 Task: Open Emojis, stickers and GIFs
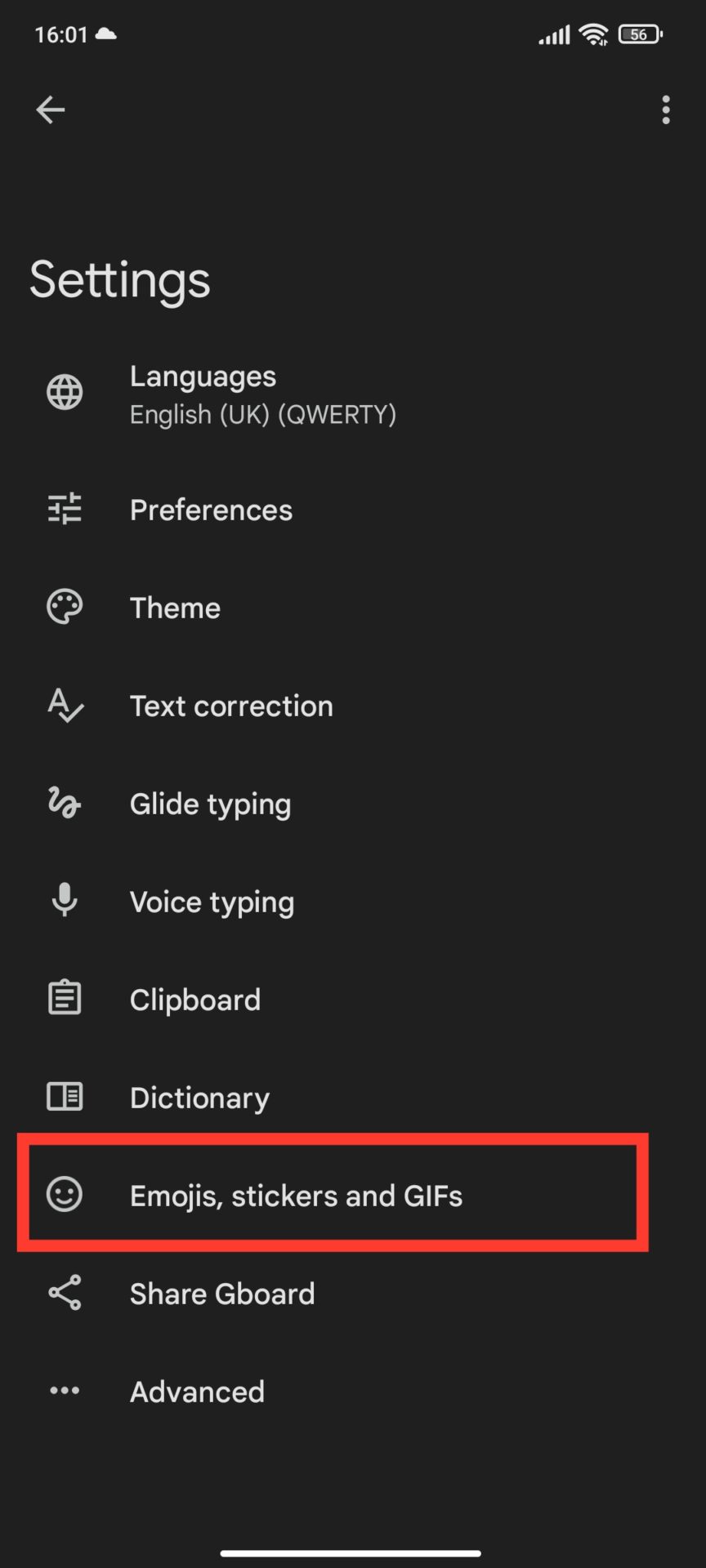[x=296, y=1196]
